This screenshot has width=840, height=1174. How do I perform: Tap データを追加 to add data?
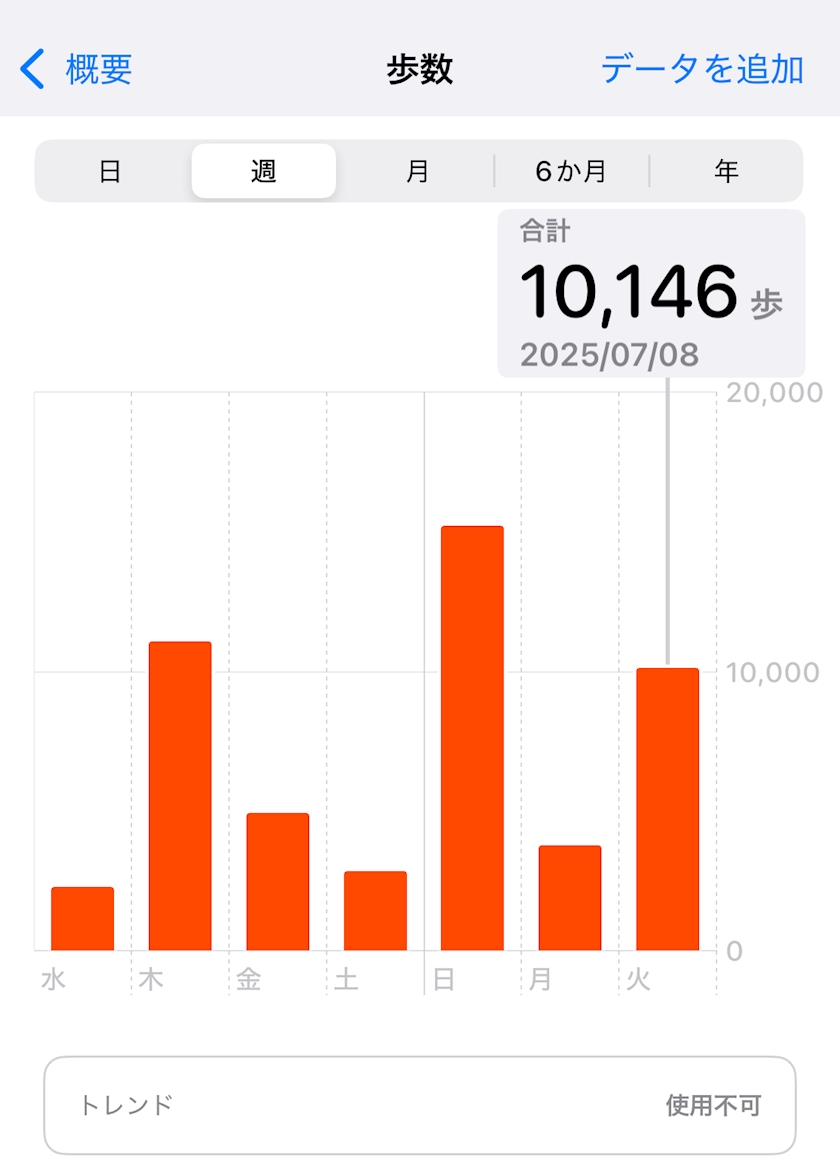[x=702, y=70]
